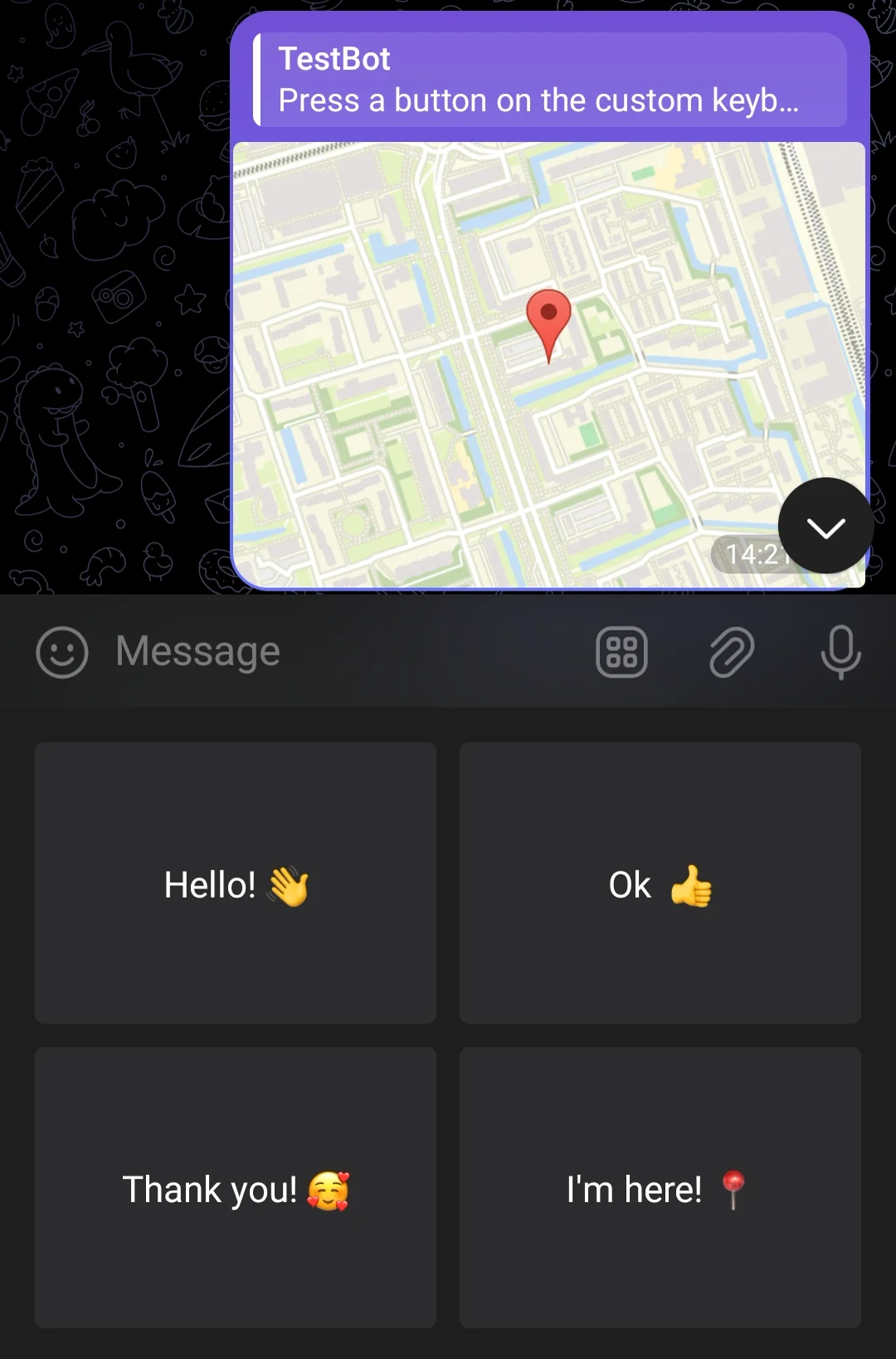This screenshot has height=1359, width=896.
Task: Choose the Ok thumbs-up button
Action: pyautogui.click(x=660, y=883)
